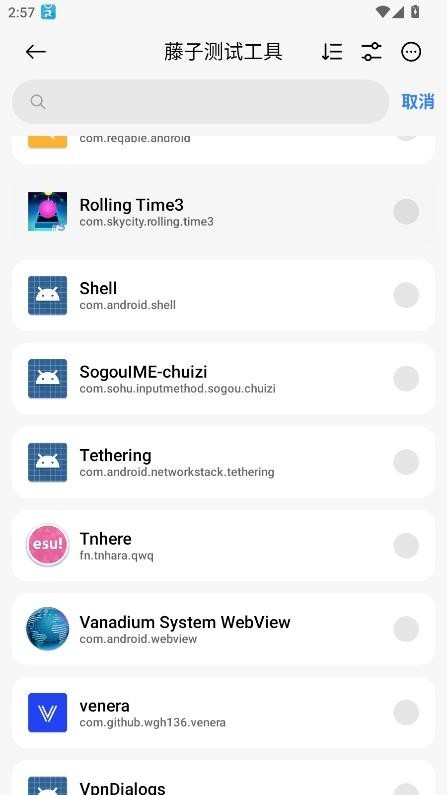The height and width of the screenshot is (795, 447).
Task: Open the SogouIME-chuizi row
Action: coord(223,379)
